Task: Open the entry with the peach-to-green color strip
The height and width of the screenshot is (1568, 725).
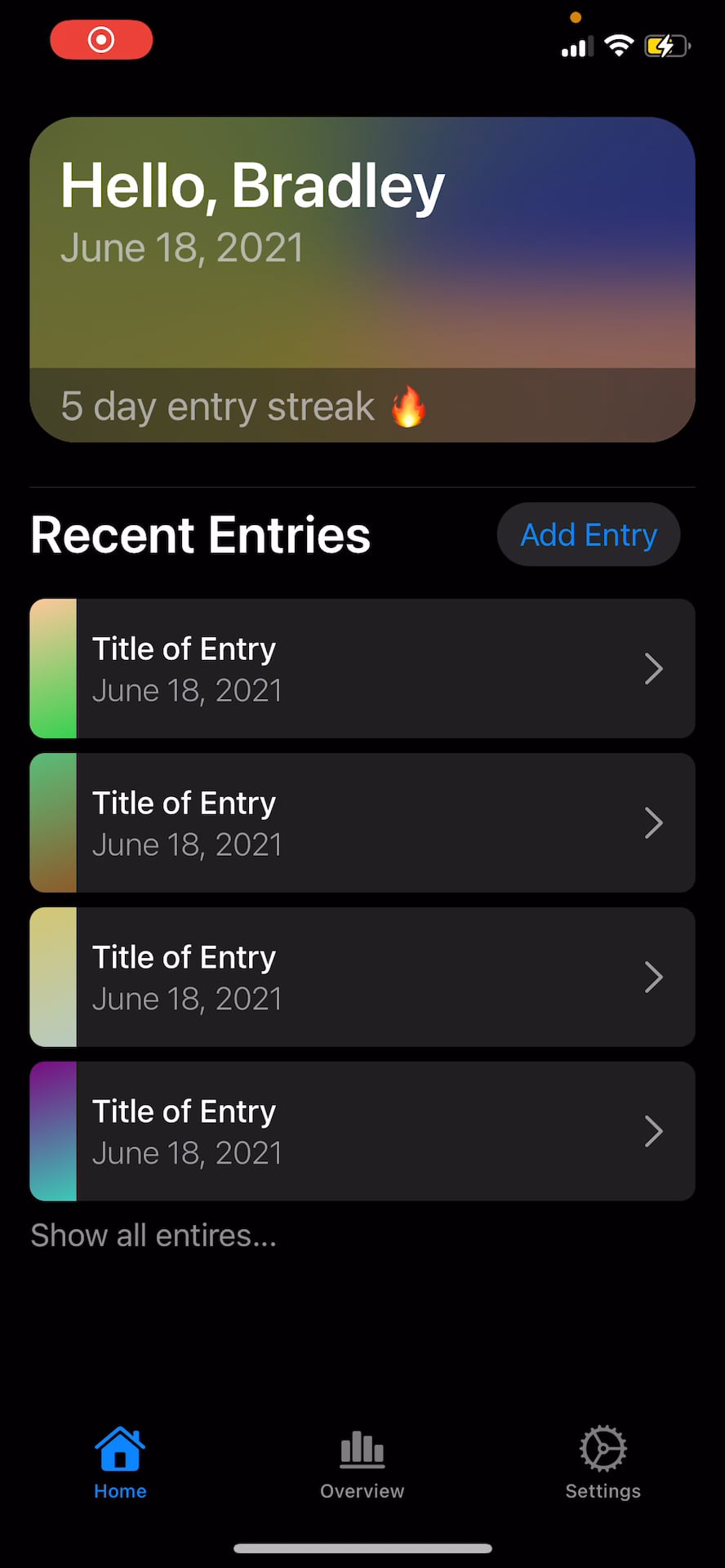Action: [362, 669]
